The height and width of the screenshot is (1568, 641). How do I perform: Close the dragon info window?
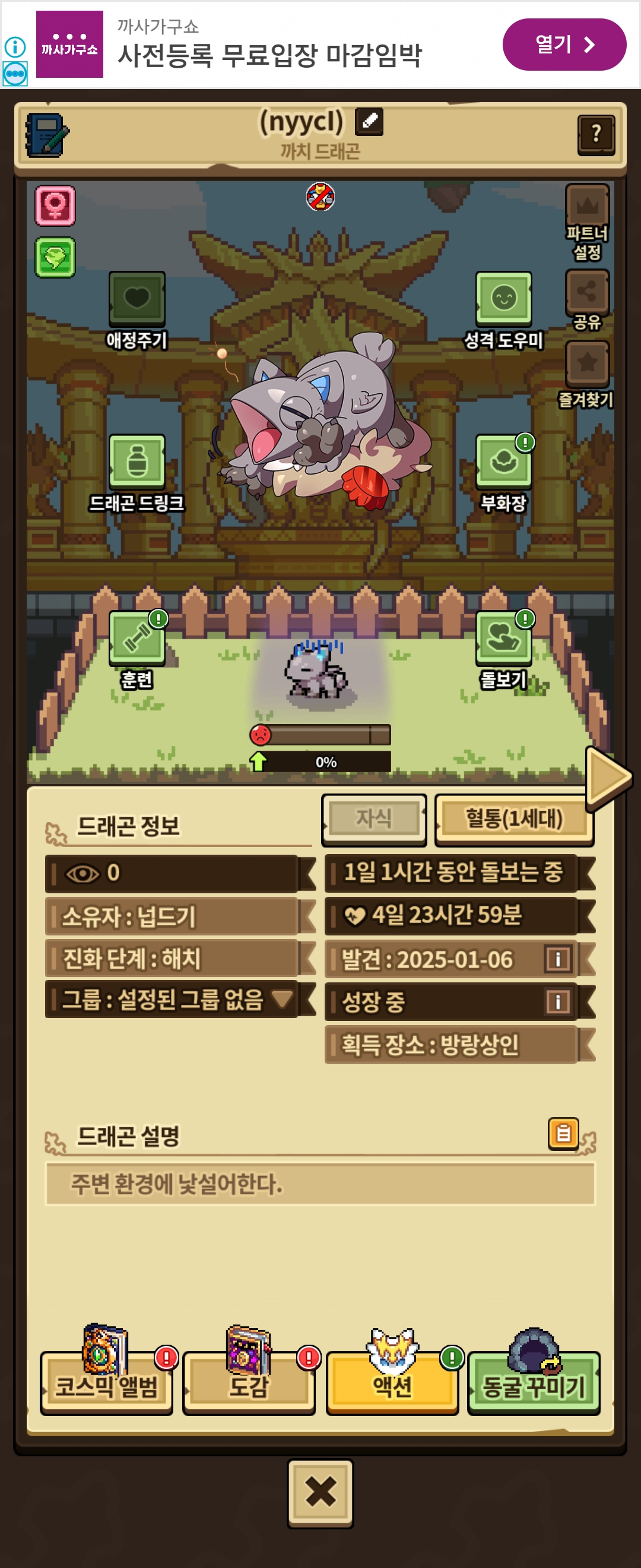point(320,1493)
